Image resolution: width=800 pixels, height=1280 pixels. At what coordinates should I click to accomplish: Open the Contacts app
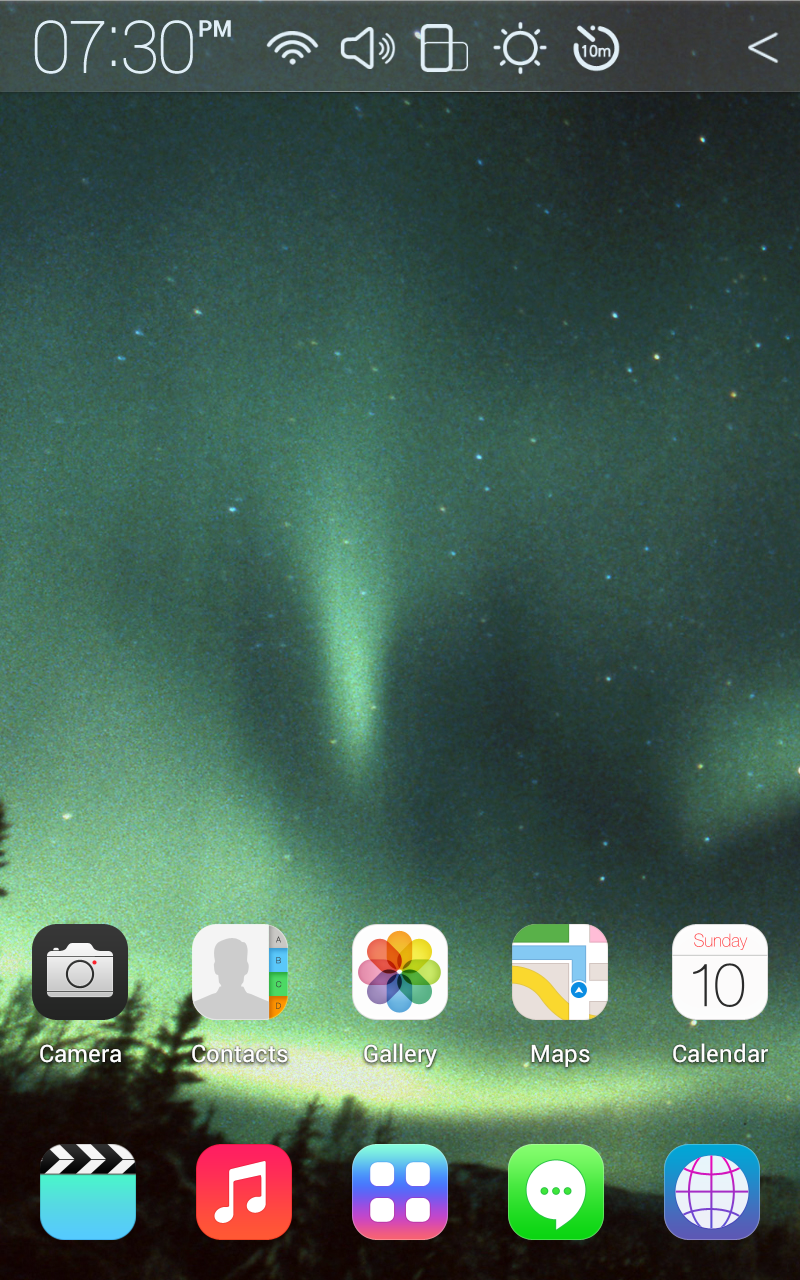(x=240, y=972)
